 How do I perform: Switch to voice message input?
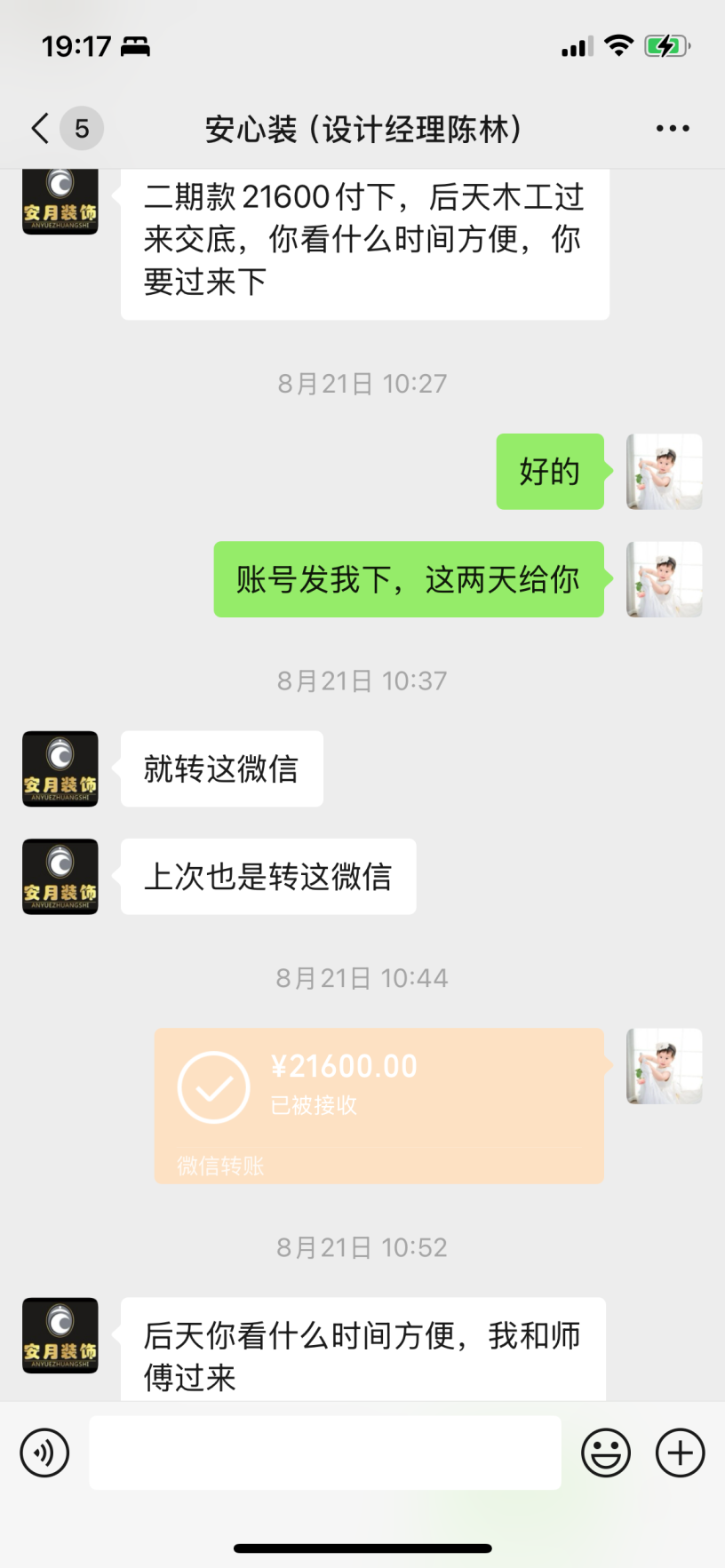click(x=44, y=1453)
